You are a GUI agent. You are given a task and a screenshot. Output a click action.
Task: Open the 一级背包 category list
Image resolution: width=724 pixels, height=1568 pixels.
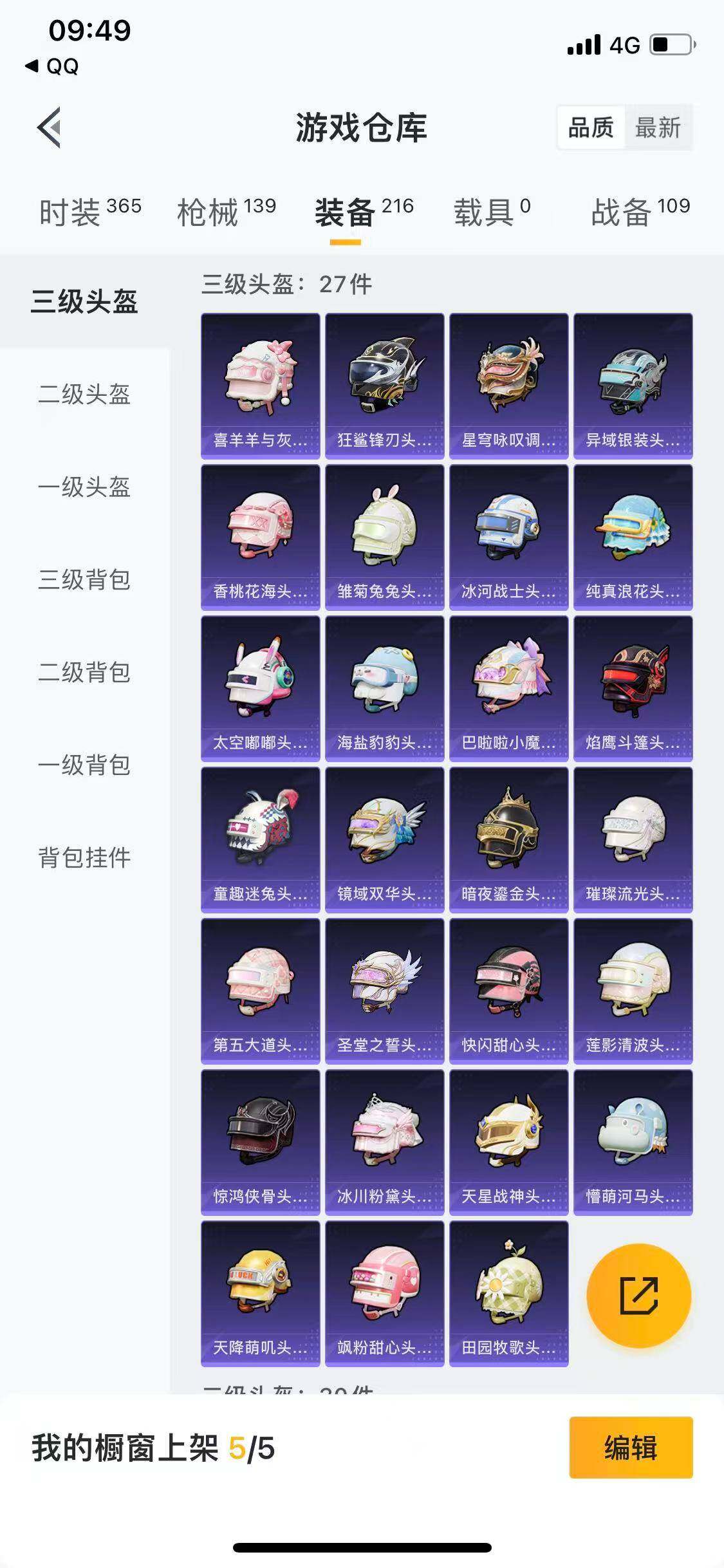[85, 763]
